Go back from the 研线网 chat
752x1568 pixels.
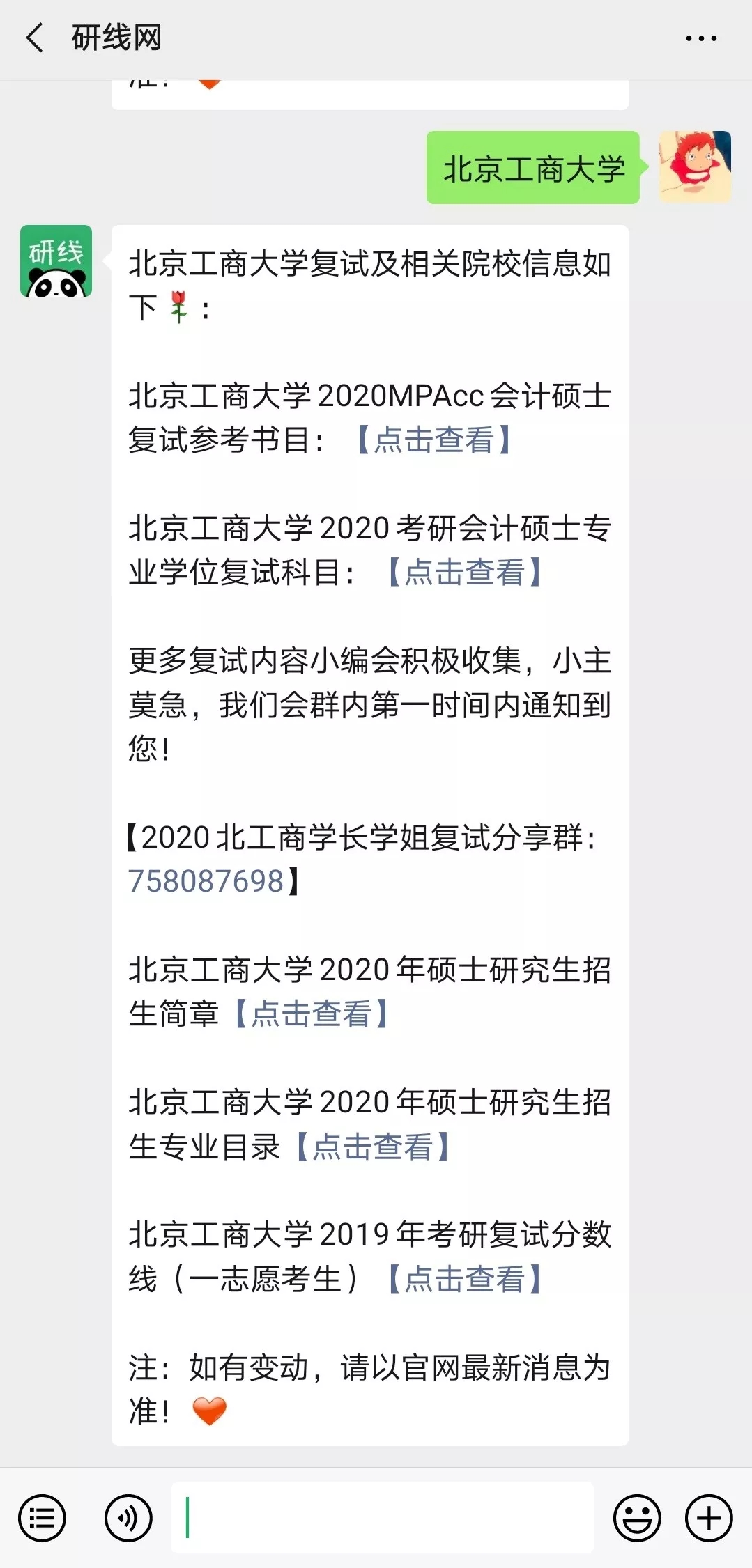click(x=34, y=38)
